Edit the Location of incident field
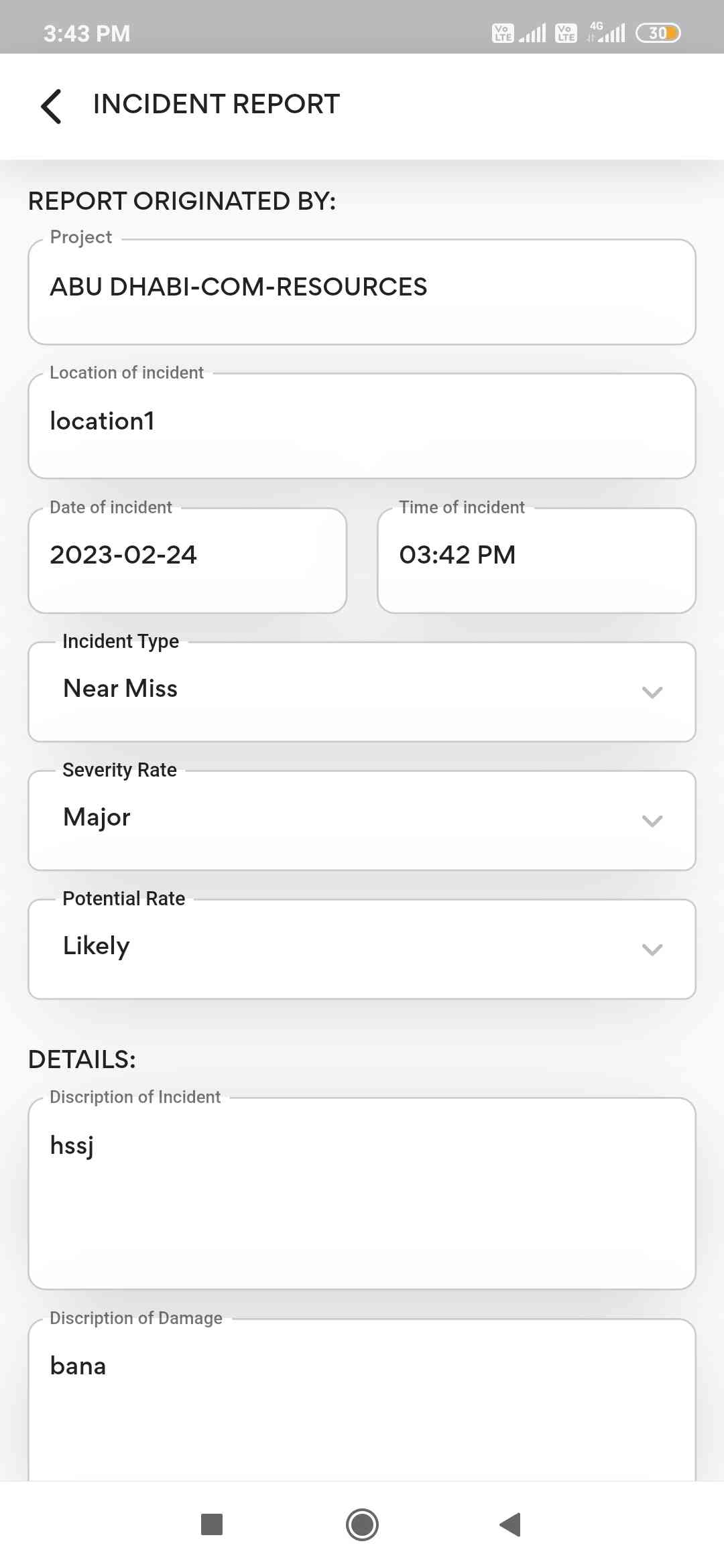Image resolution: width=724 pixels, height=1568 pixels. (x=362, y=426)
